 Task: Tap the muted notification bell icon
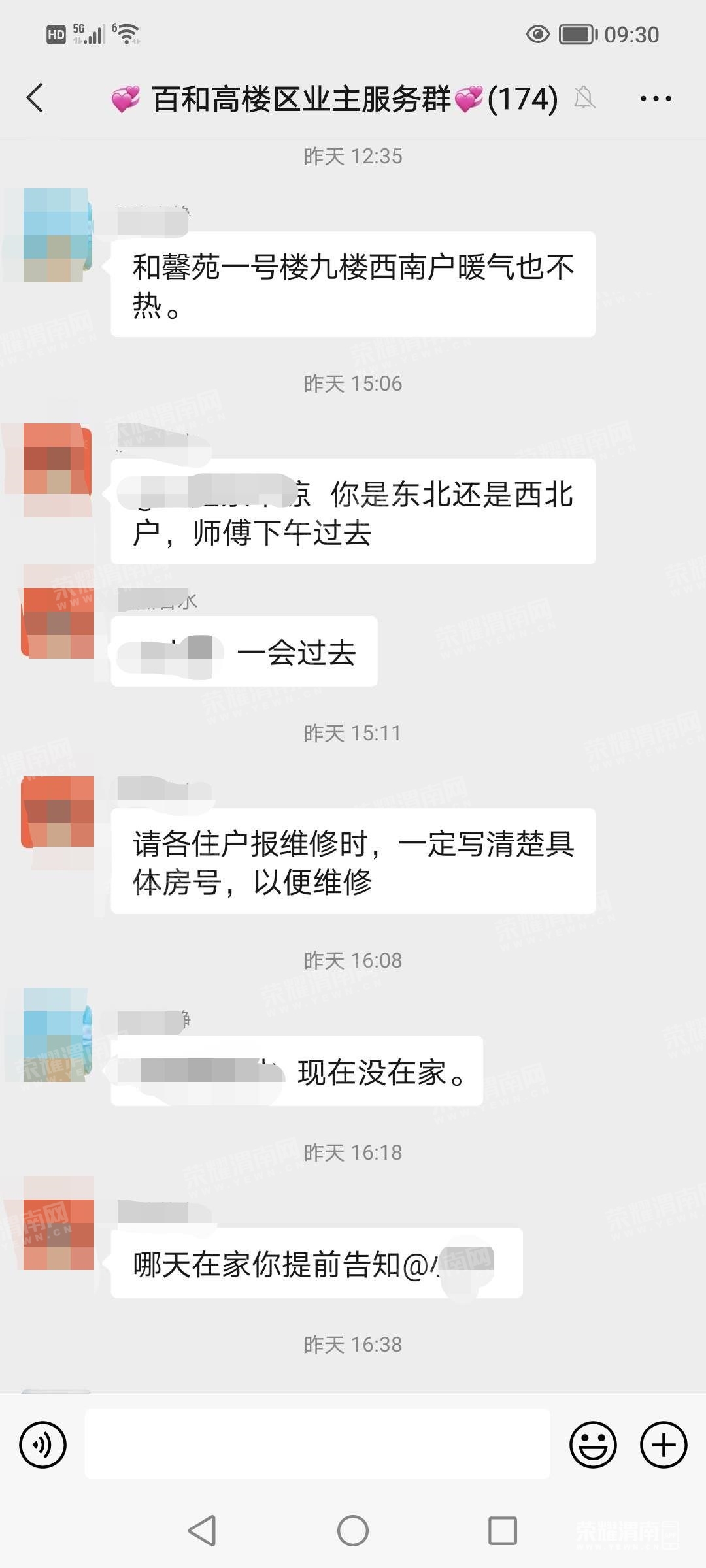point(584,98)
